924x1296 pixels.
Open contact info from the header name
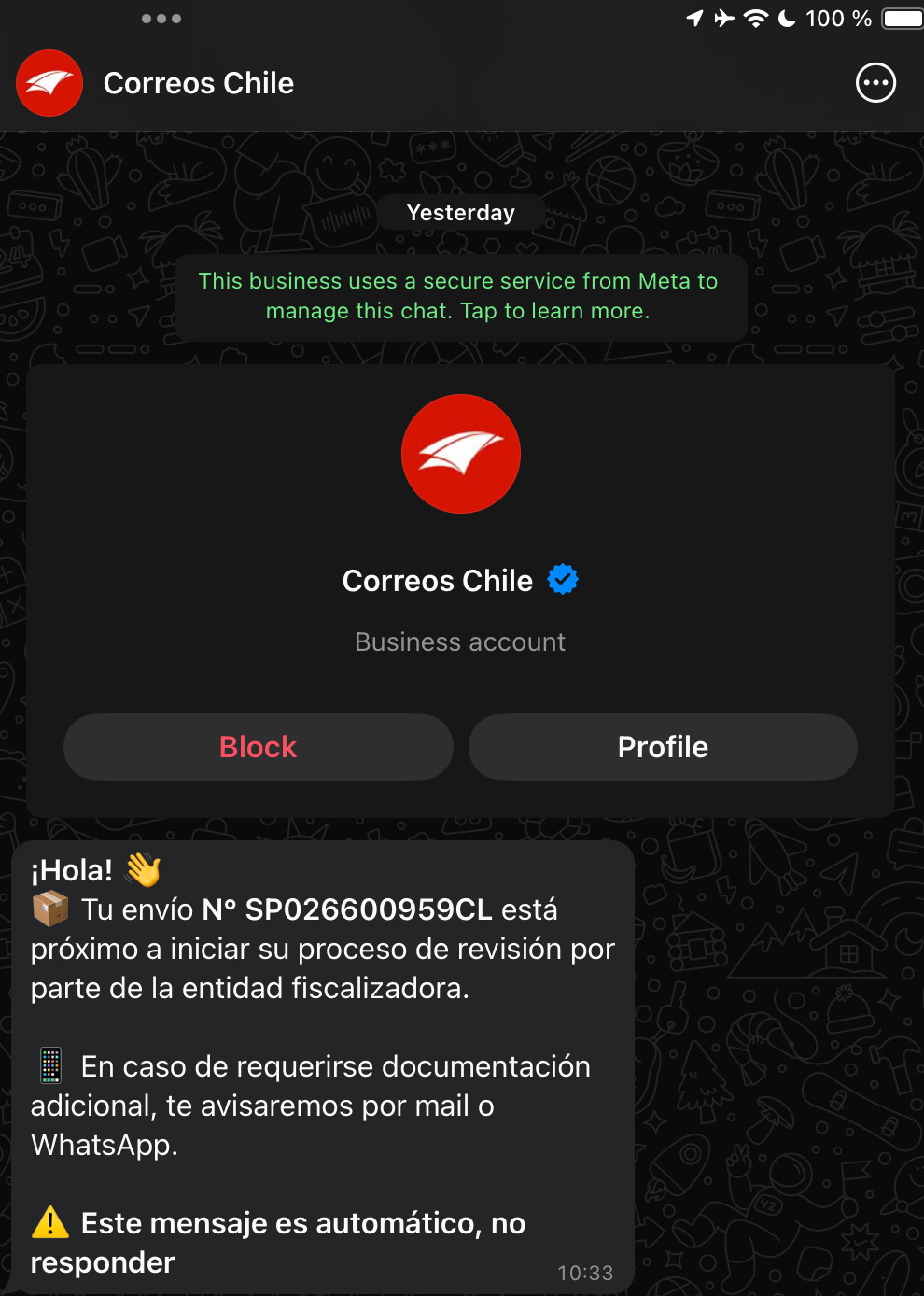pyautogui.click(x=199, y=83)
